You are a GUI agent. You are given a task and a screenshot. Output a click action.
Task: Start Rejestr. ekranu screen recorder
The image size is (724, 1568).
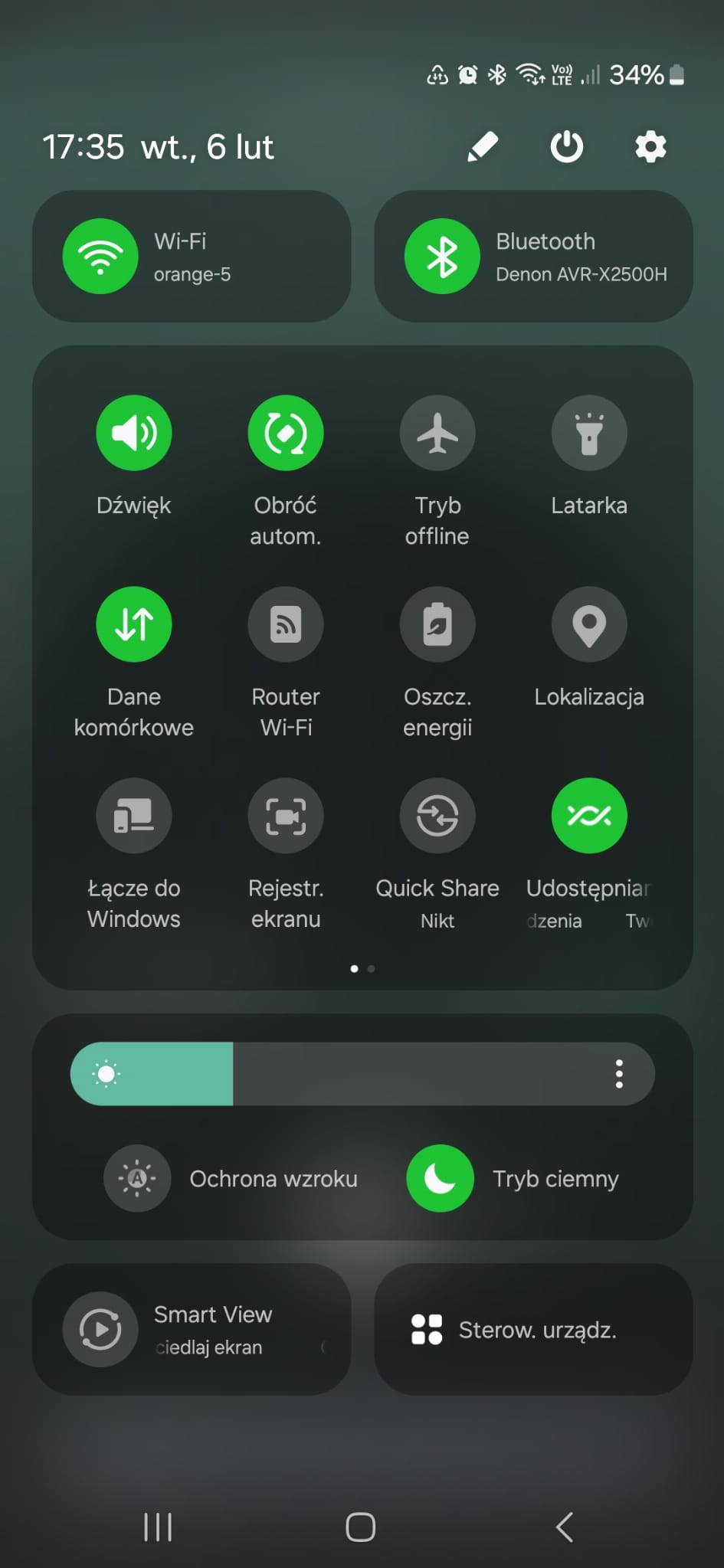coord(286,816)
